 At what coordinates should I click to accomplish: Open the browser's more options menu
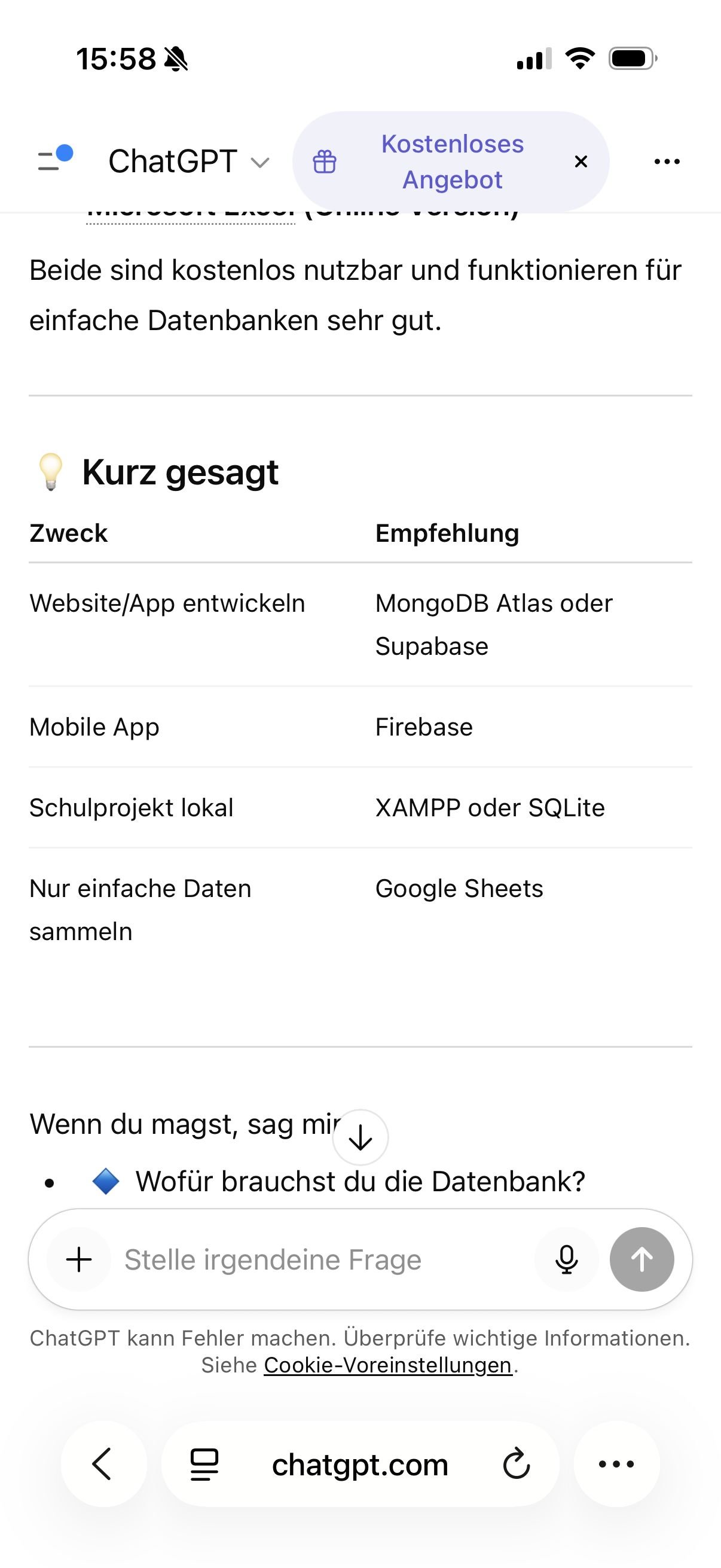point(616,1464)
